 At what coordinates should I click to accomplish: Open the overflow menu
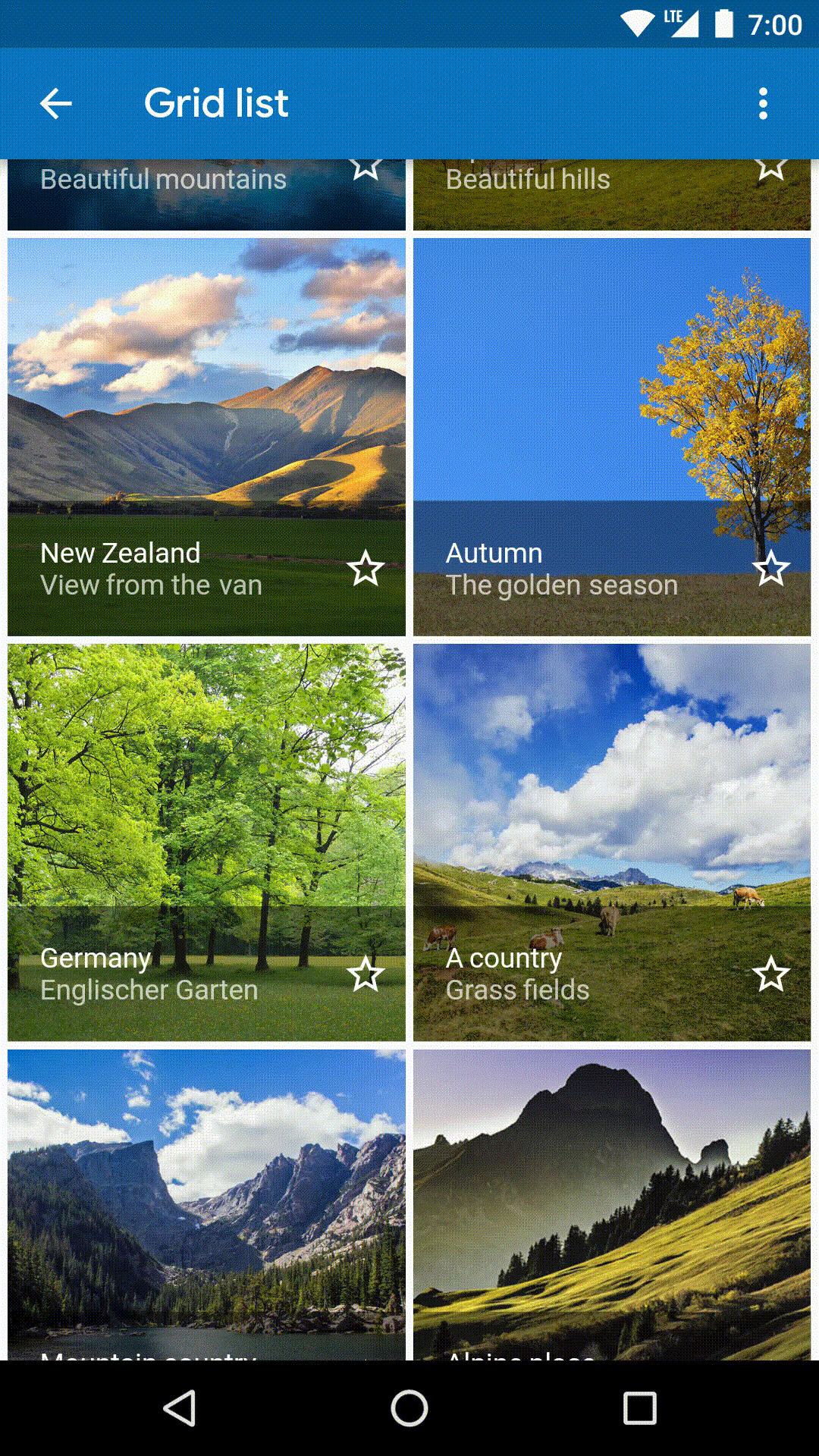point(763,104)
